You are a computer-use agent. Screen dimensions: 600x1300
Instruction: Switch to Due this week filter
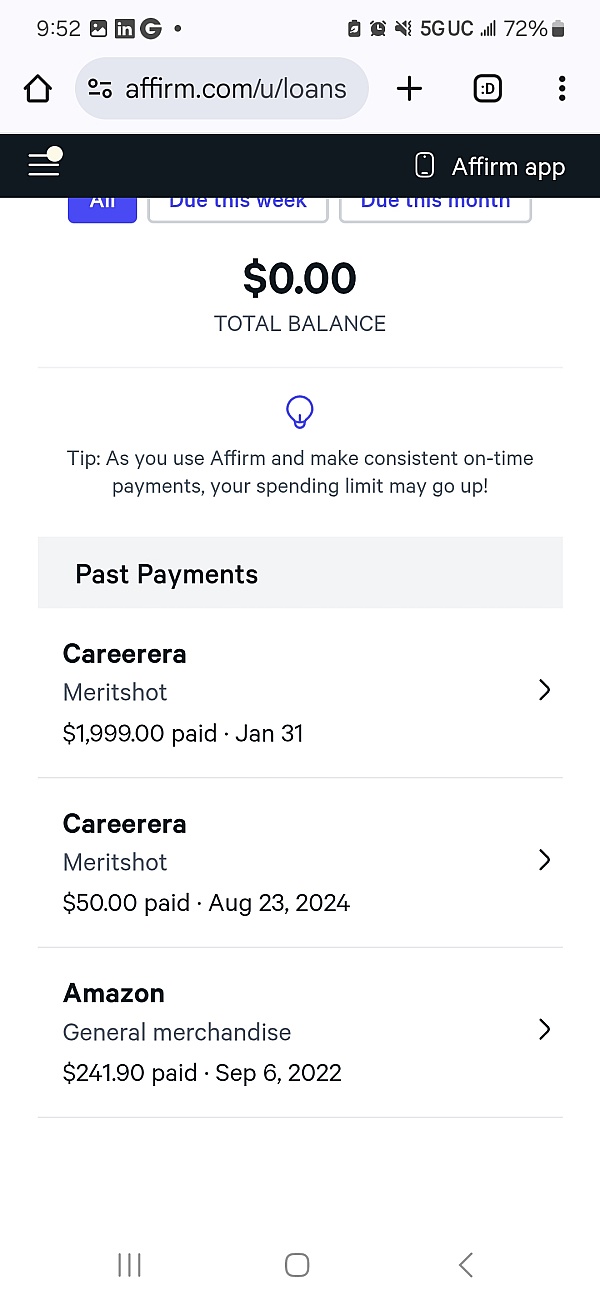click(238, 210)
